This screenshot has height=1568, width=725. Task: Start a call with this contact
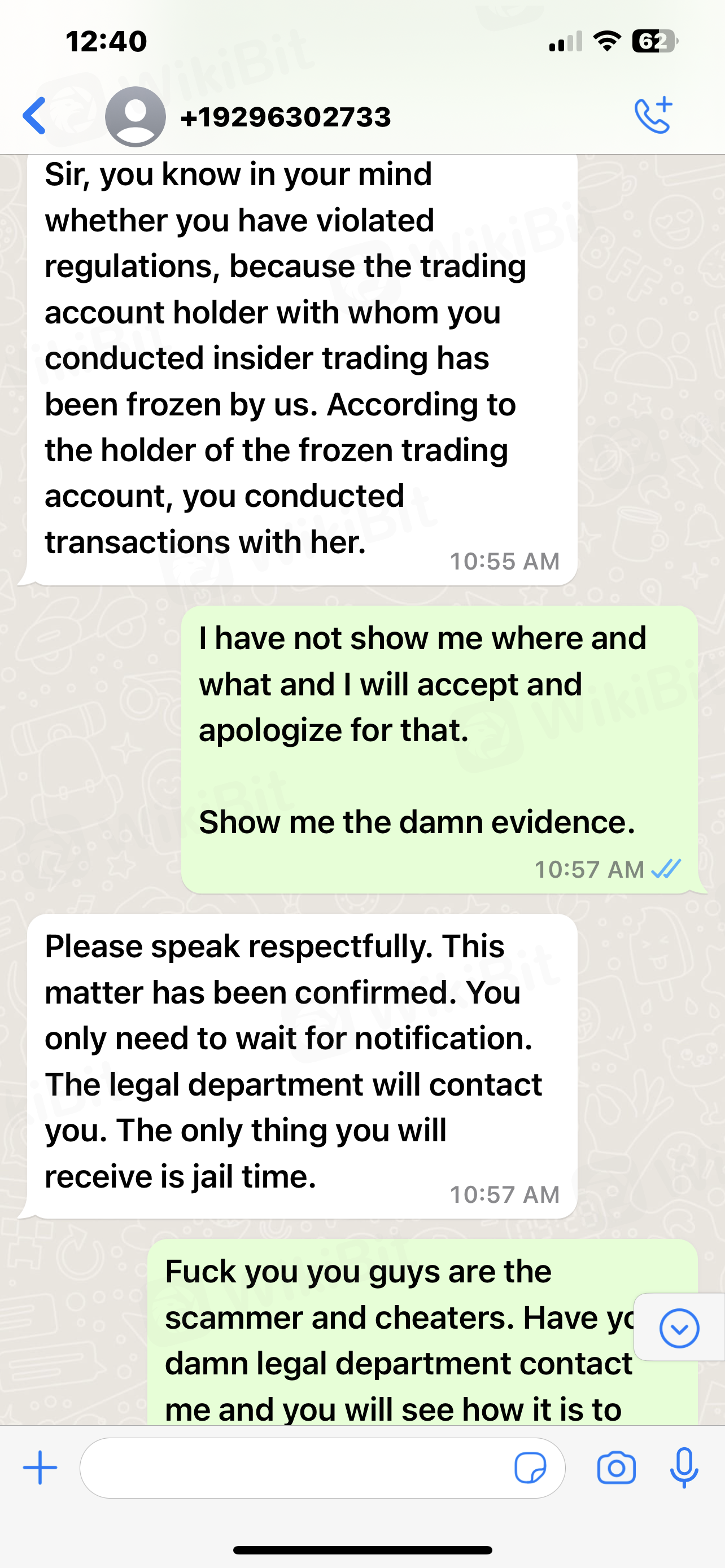click(x=653, y=115)
